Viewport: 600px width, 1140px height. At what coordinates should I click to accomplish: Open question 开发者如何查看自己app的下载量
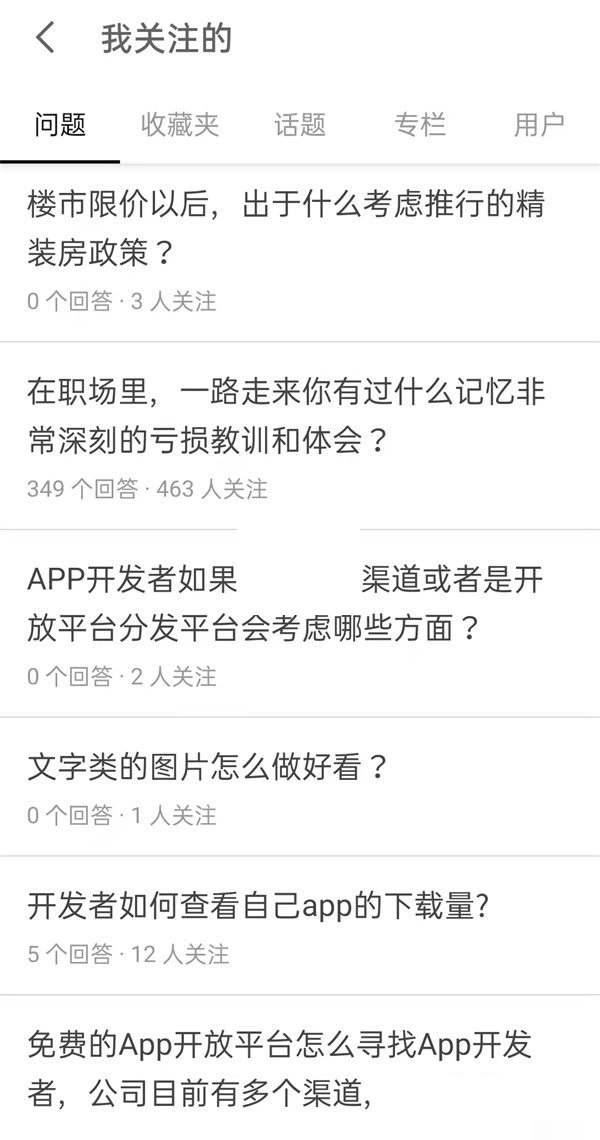[x=258, y=907]
